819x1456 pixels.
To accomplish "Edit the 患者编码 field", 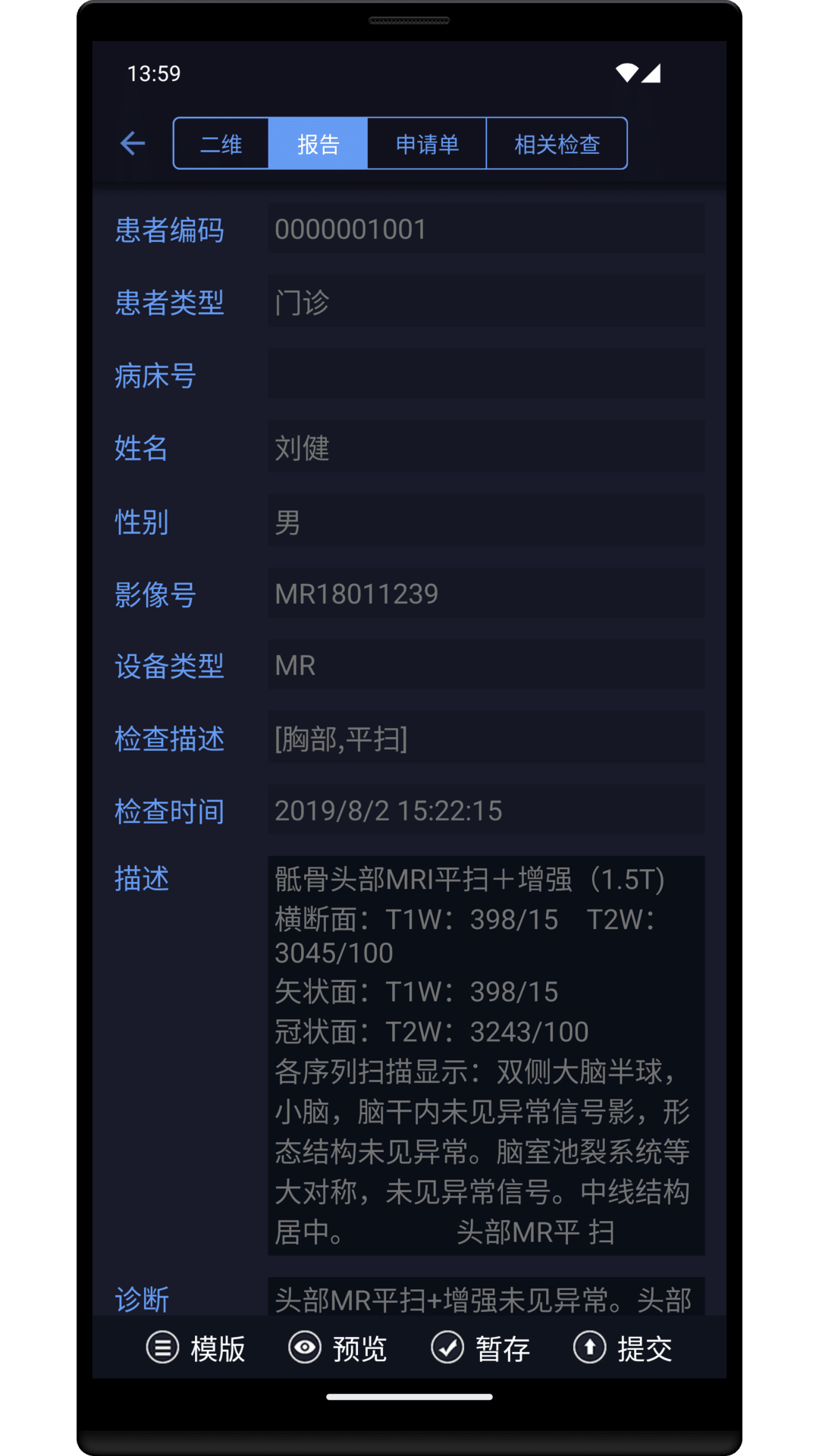I will [485, 229].
